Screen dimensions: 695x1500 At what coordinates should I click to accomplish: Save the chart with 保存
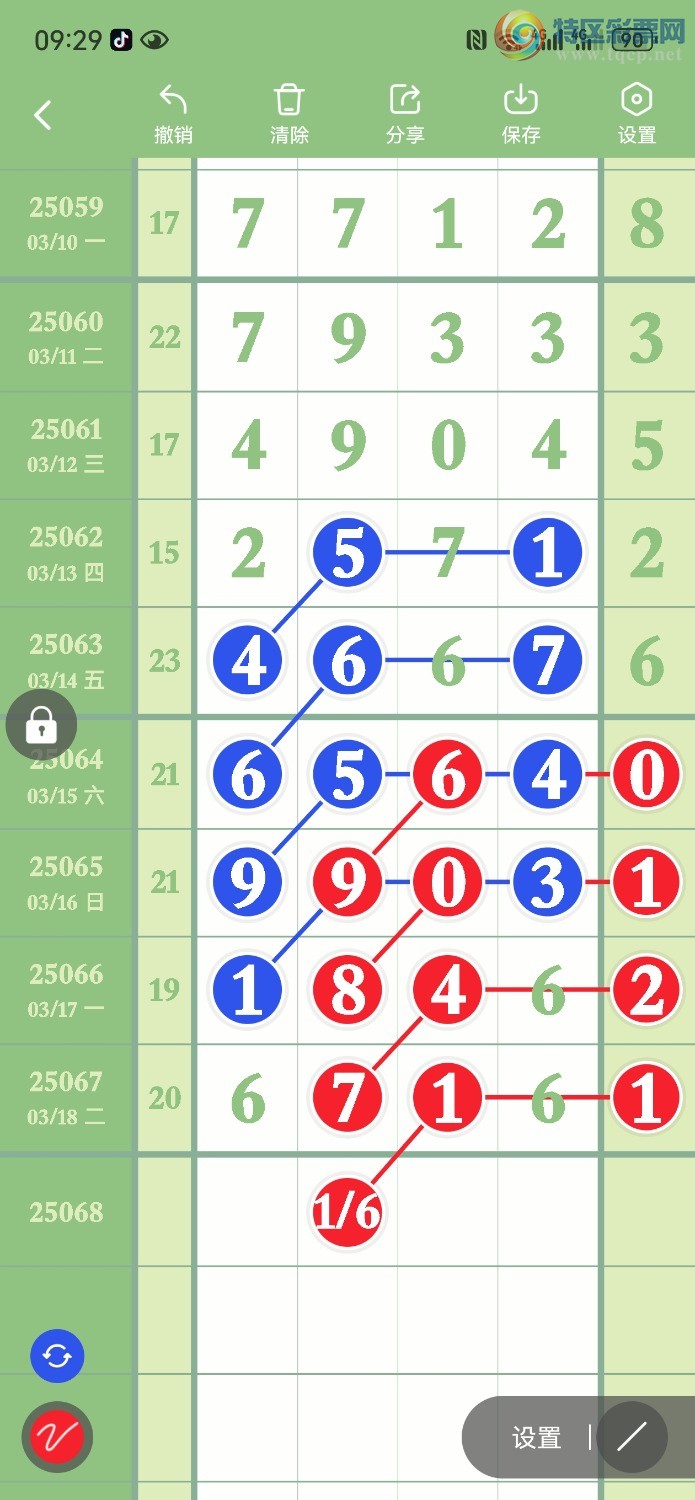coord(521,116)
